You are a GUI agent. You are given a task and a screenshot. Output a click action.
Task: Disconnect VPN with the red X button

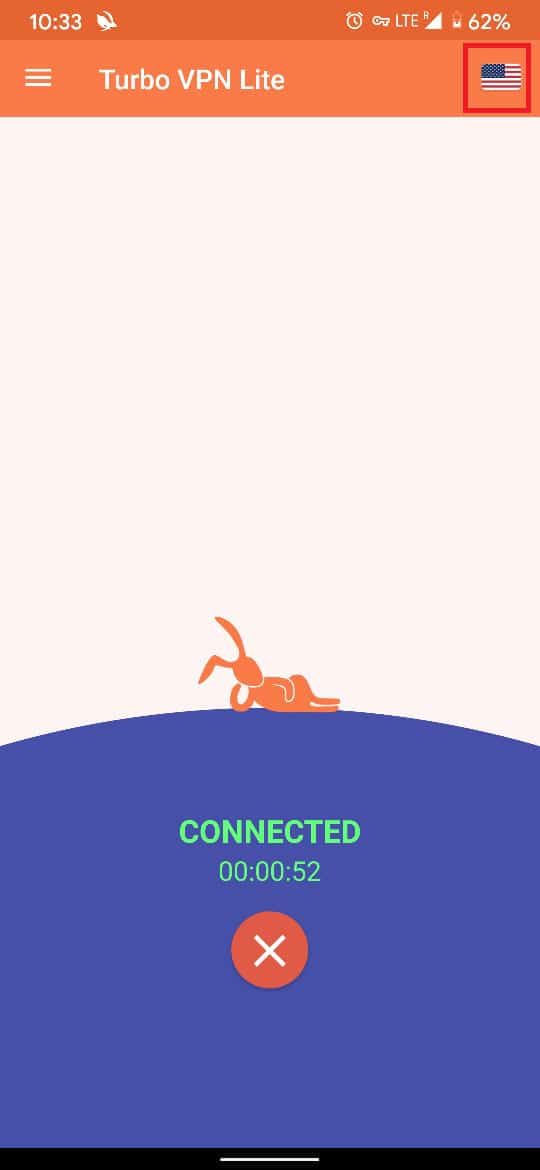click(x=269, y=950)
